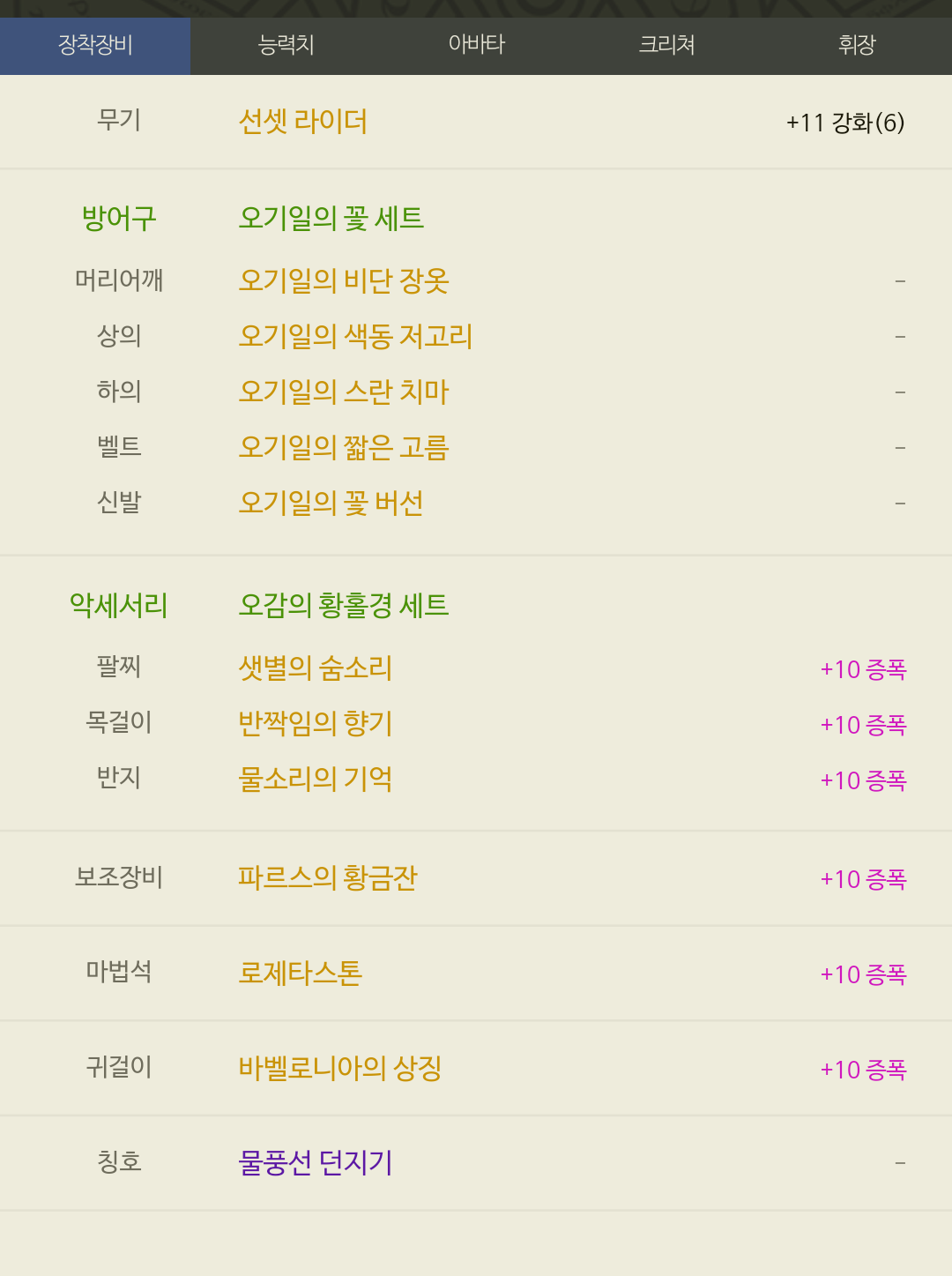Go to the 휘장 tab
This screenshot has height=1276, width=952.
pyautogui.click(x=857, y=45)
